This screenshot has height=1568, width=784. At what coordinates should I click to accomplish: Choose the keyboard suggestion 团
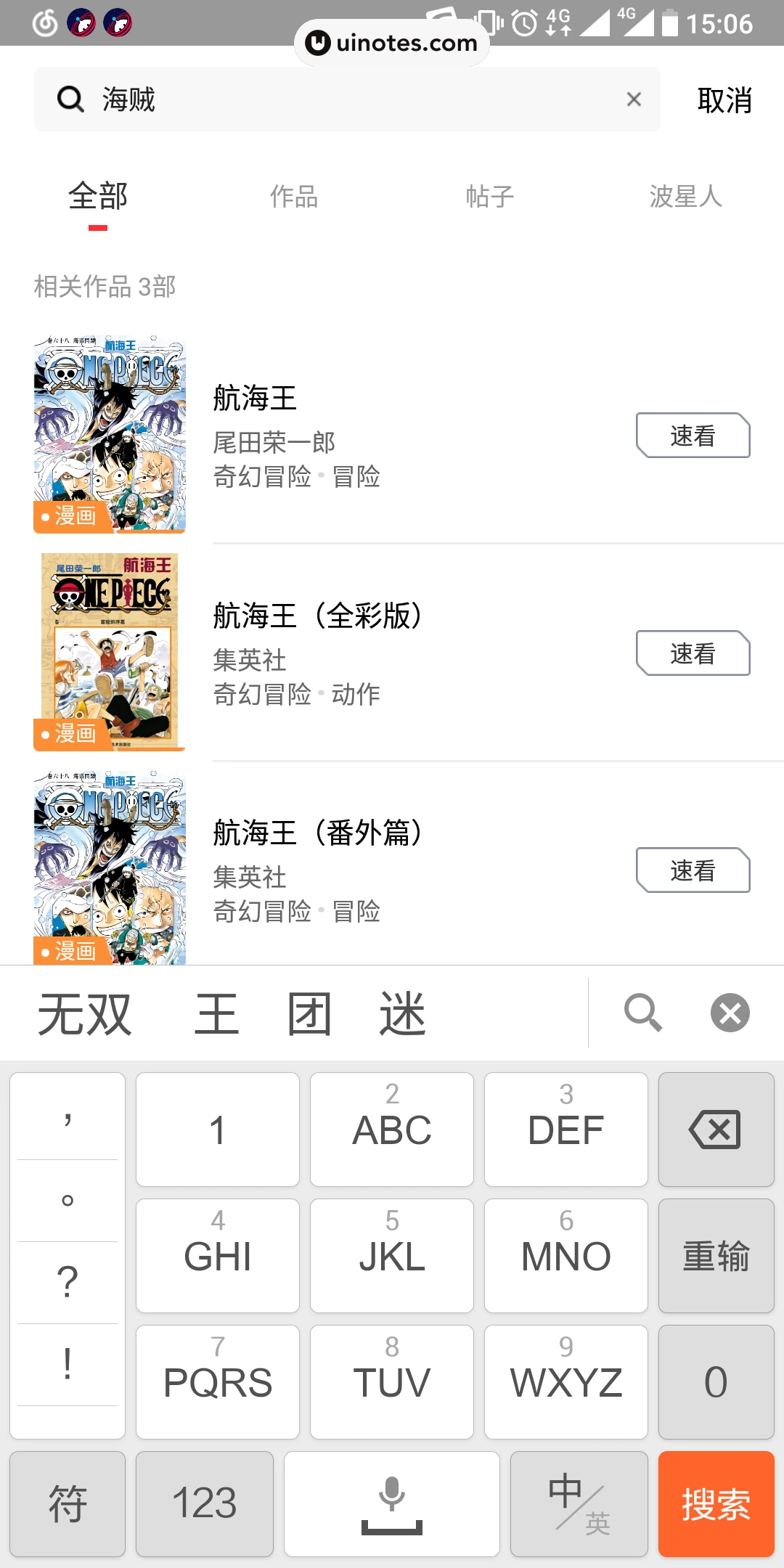309,1014
